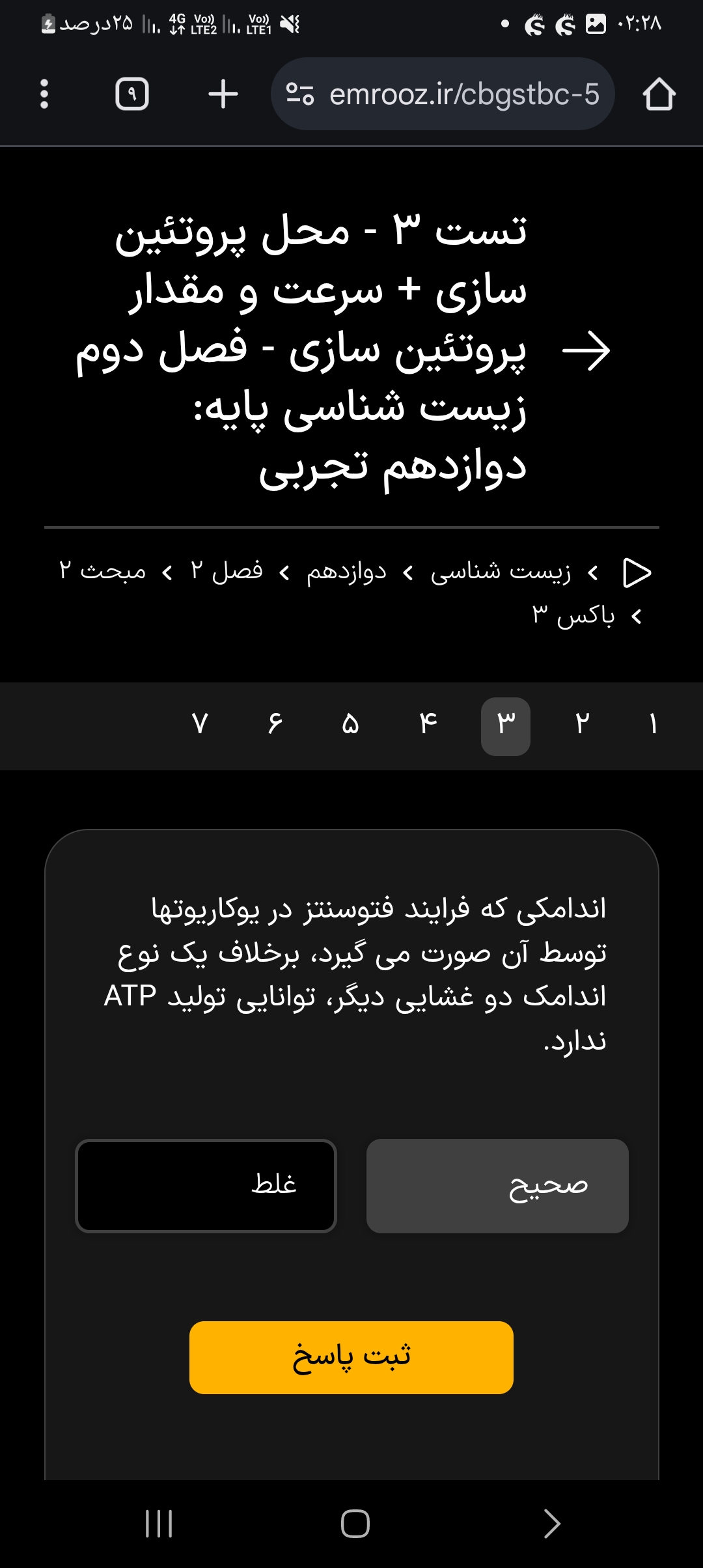Open a new browser tab
Image resolution: width=703 pixels, height=1568 pixels.
point(223,94)
